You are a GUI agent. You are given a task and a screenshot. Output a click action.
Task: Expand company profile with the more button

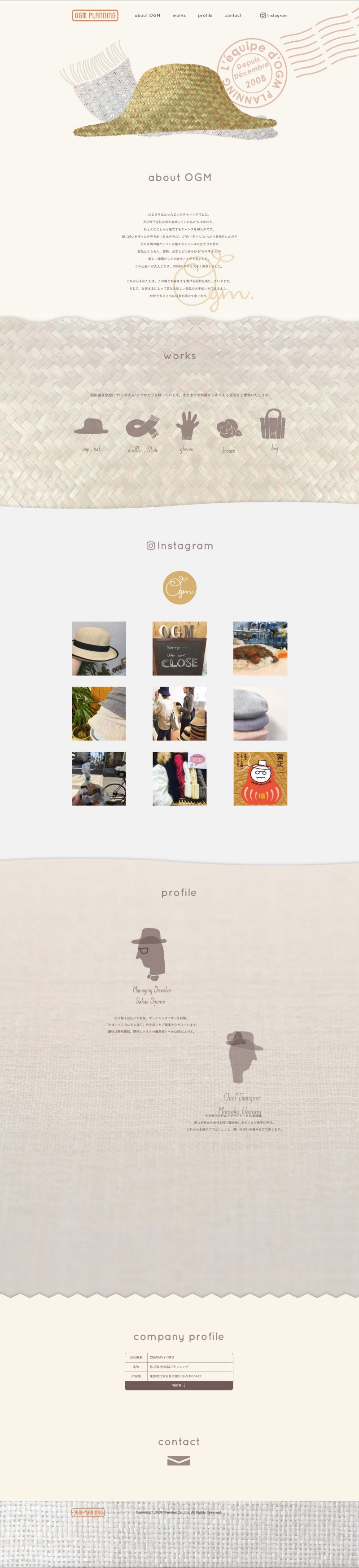[x=179, y=1385]
